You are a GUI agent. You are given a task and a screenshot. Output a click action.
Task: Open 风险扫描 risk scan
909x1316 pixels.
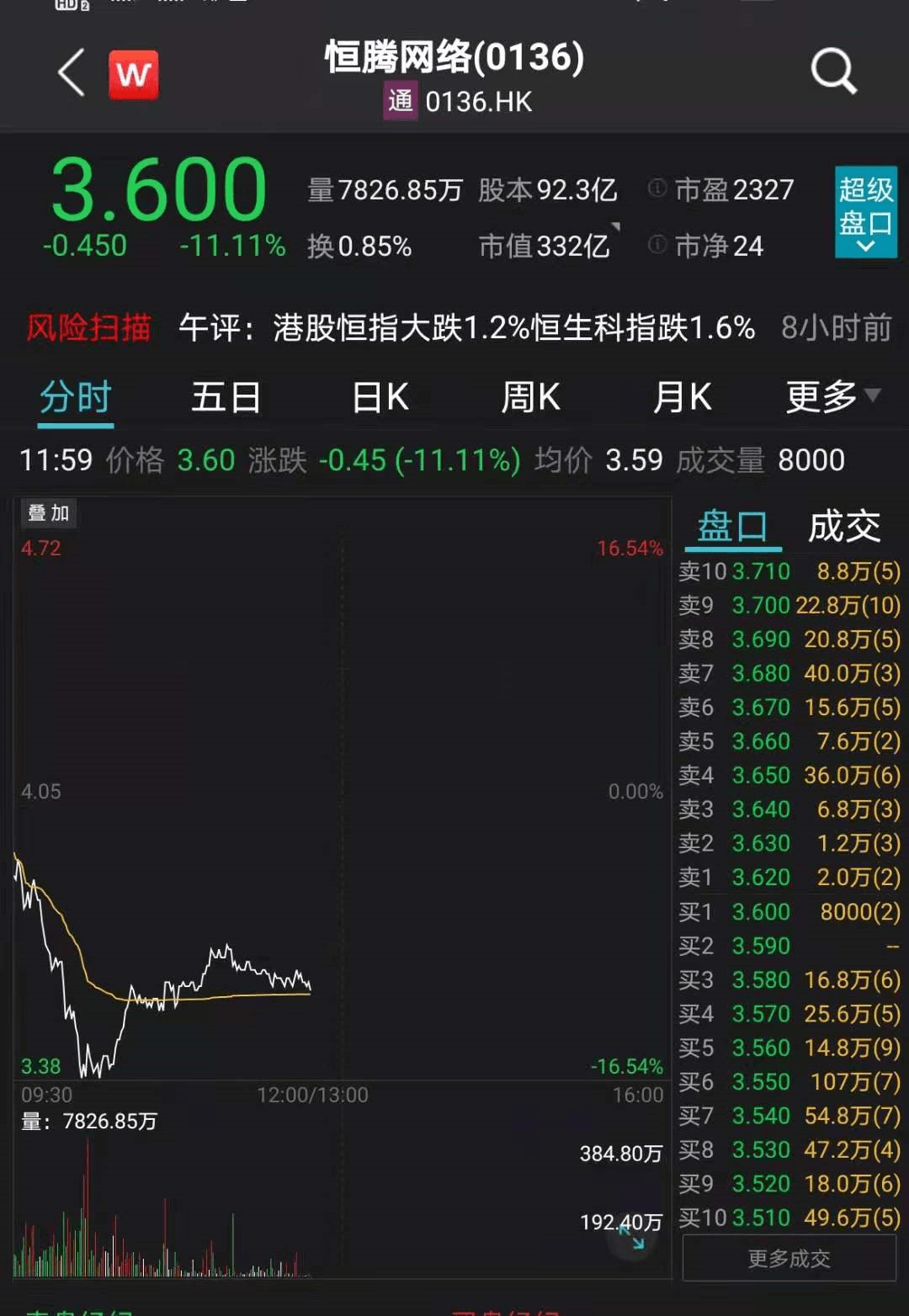tap(88, 327)
